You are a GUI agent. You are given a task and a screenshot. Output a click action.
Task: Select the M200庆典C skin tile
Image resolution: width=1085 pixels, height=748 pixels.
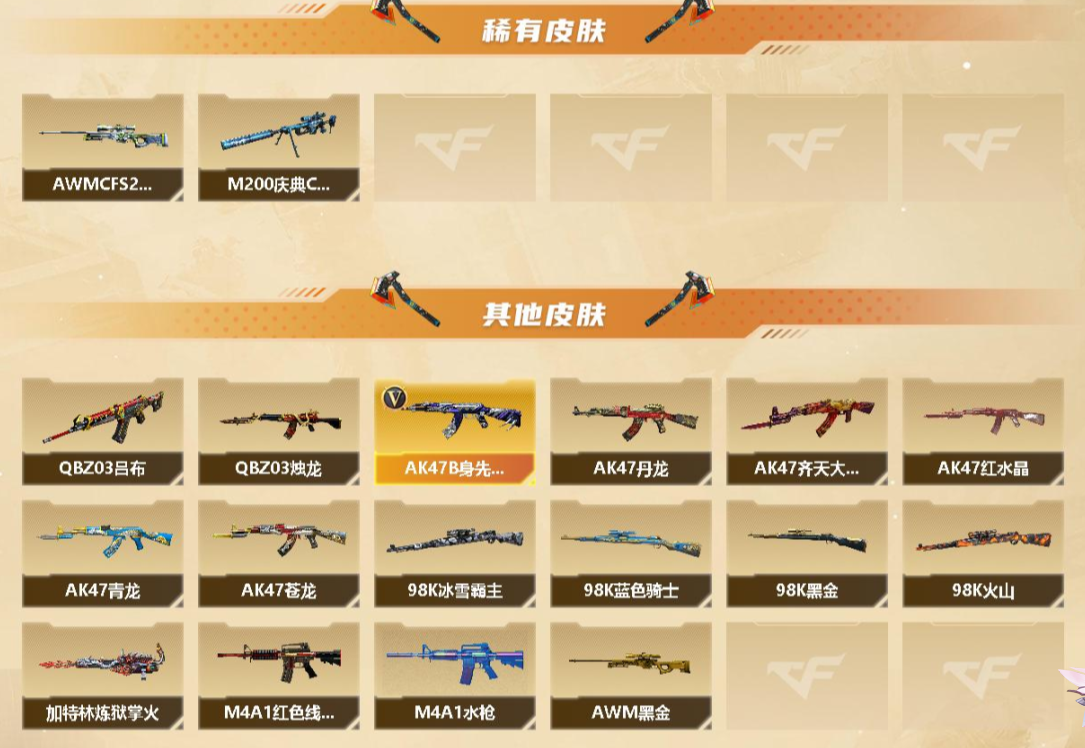coord(279,147)
